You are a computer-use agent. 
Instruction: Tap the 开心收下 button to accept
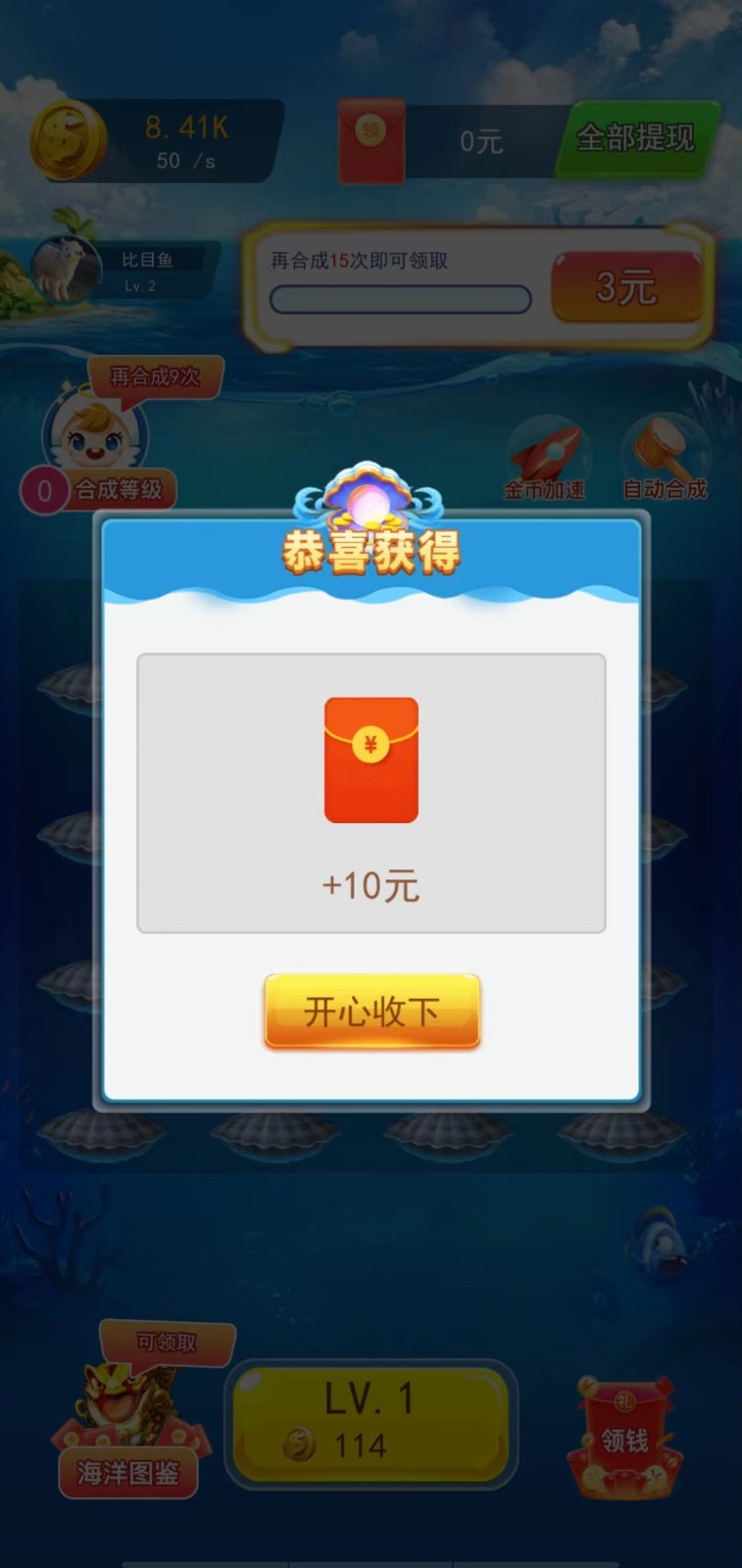(x=371, y=1011)
